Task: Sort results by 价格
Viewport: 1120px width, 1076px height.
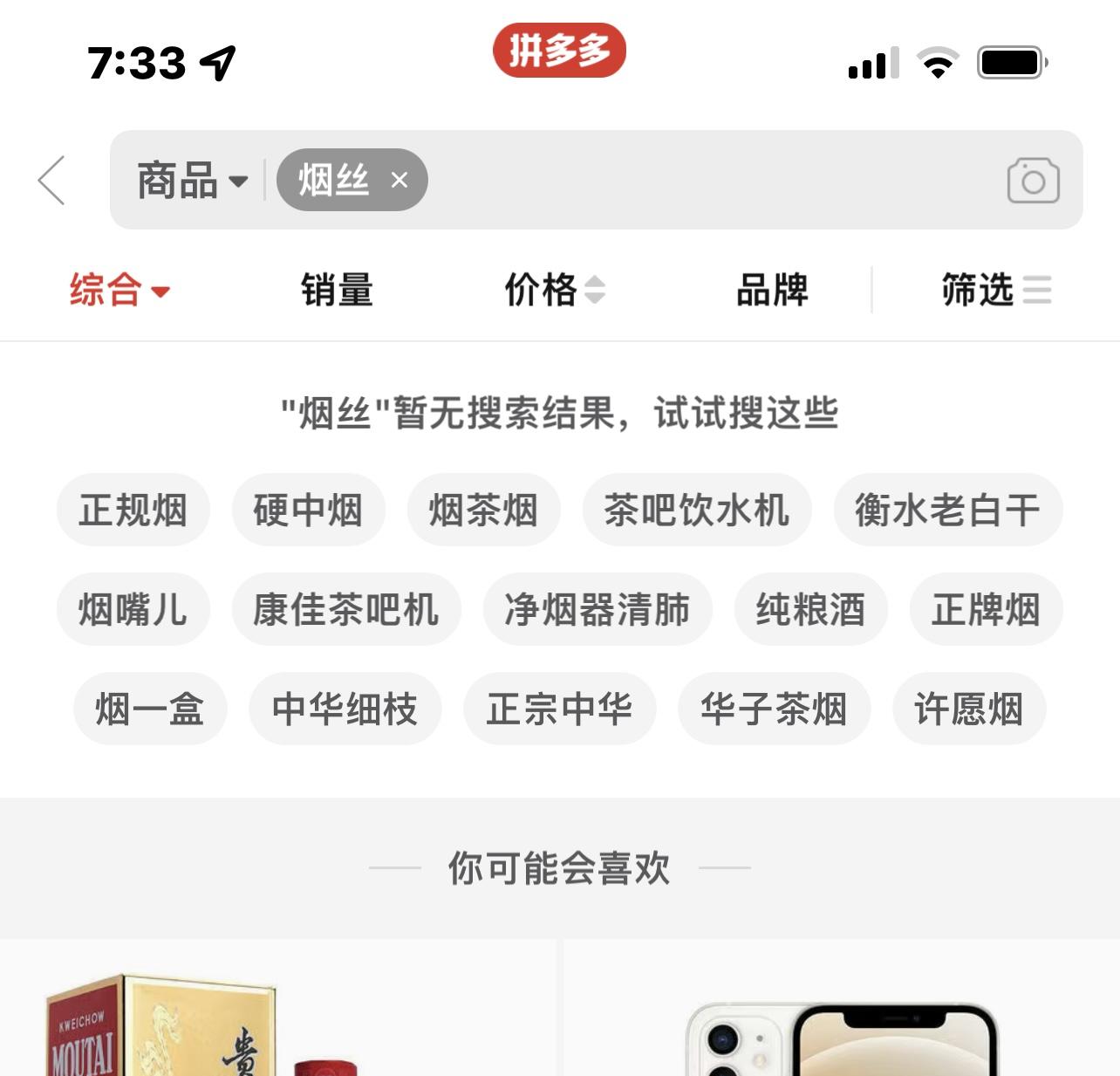Action: point(554,290)
